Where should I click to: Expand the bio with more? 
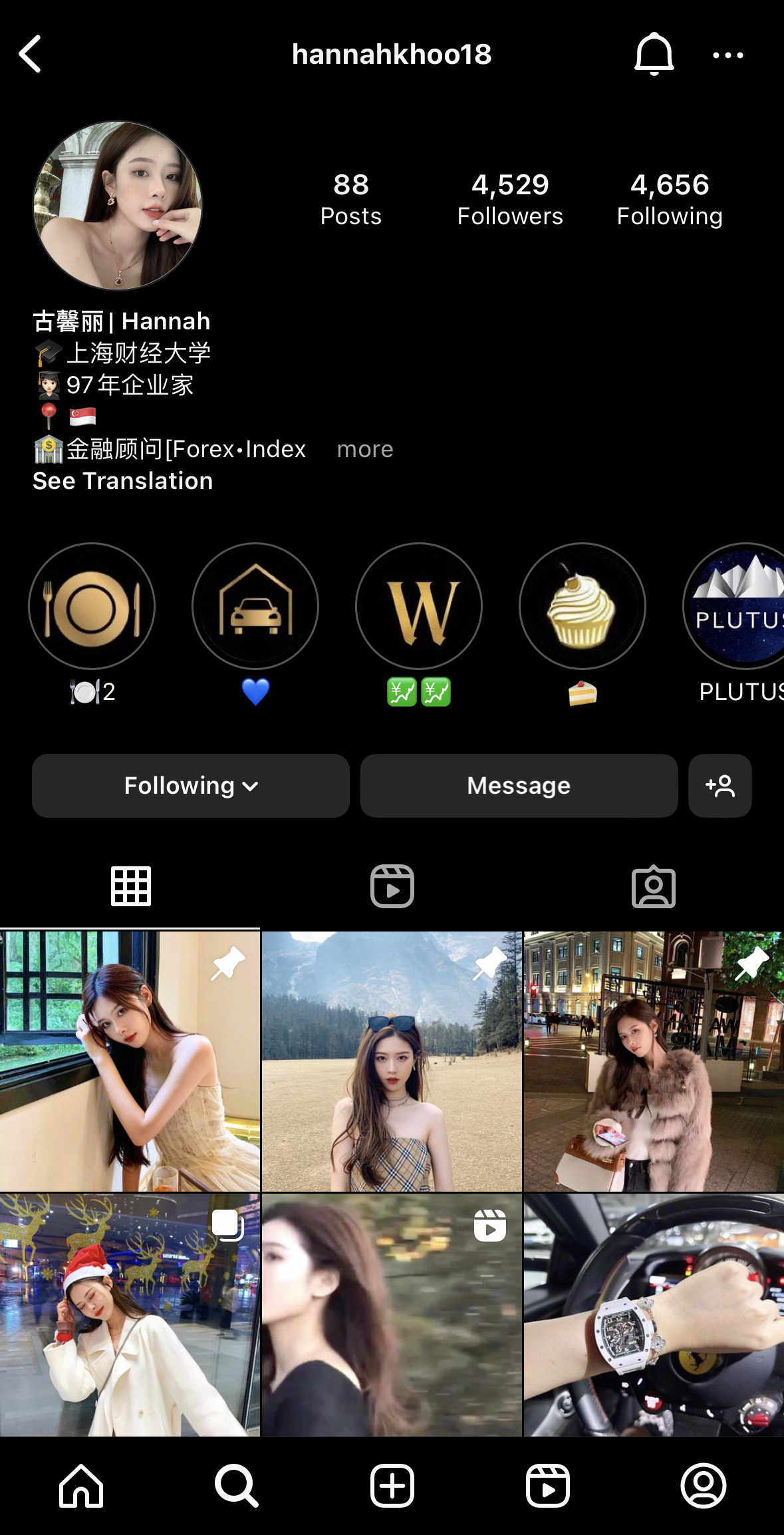(x=365, y=449)
